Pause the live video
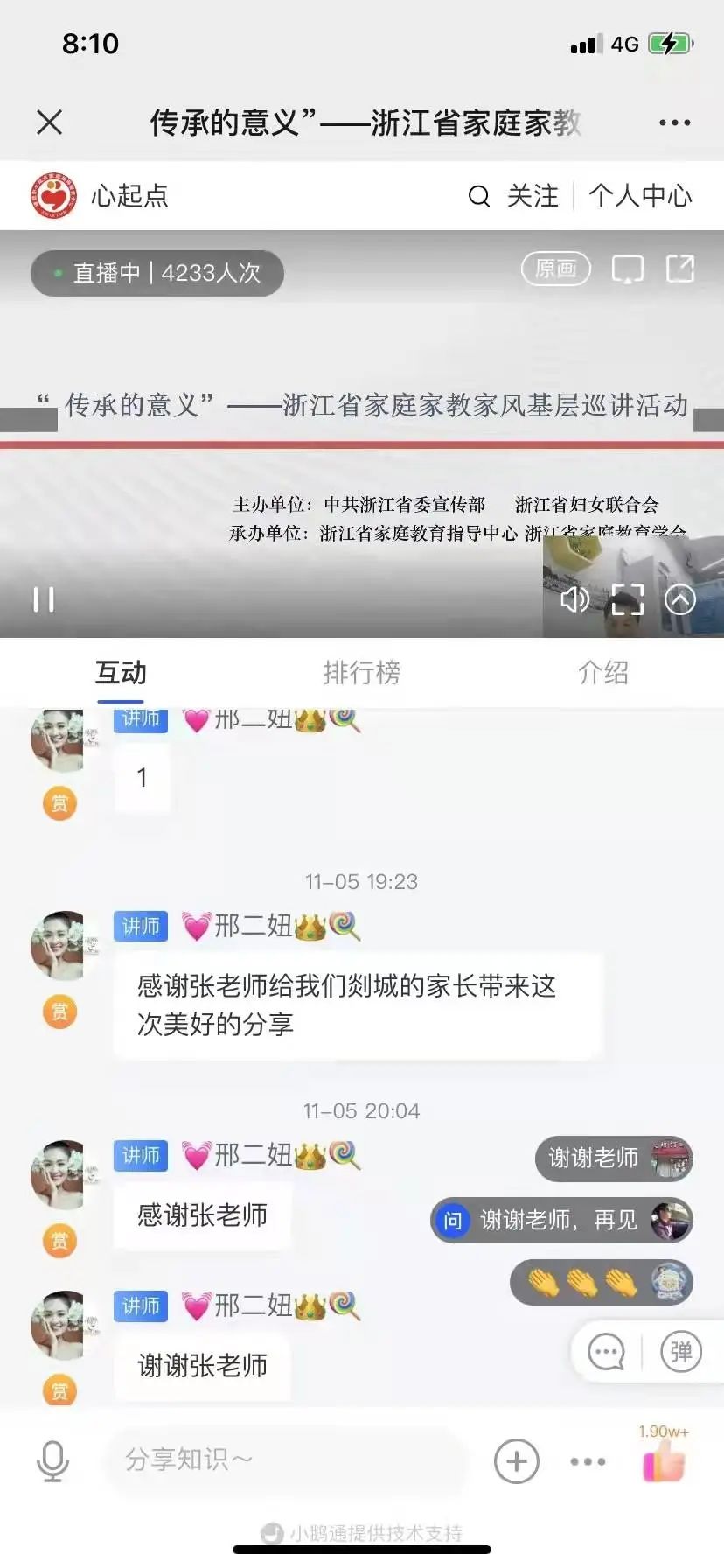 point(44,599)
